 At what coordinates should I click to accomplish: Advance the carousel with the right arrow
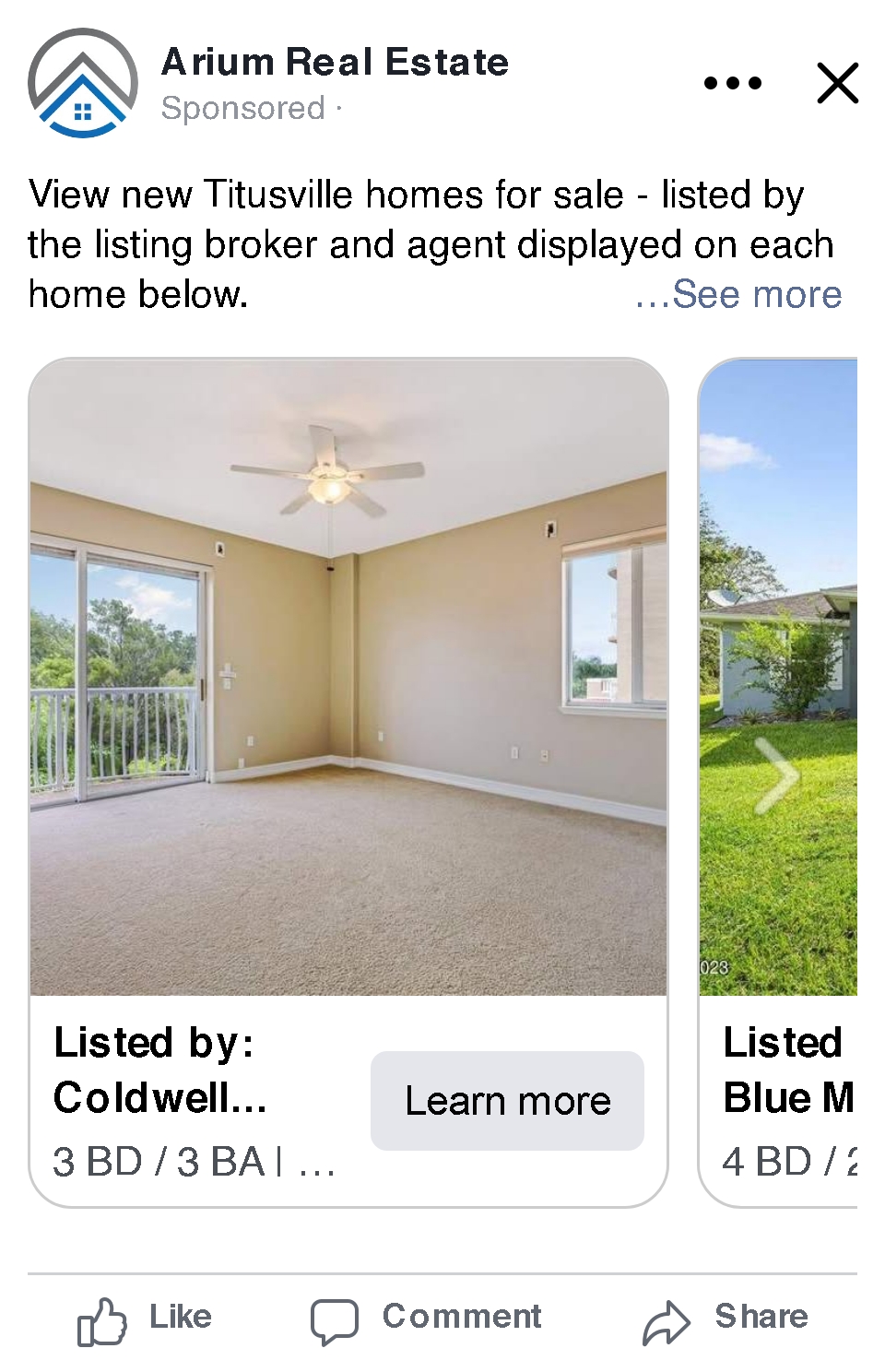click(777, 775)
